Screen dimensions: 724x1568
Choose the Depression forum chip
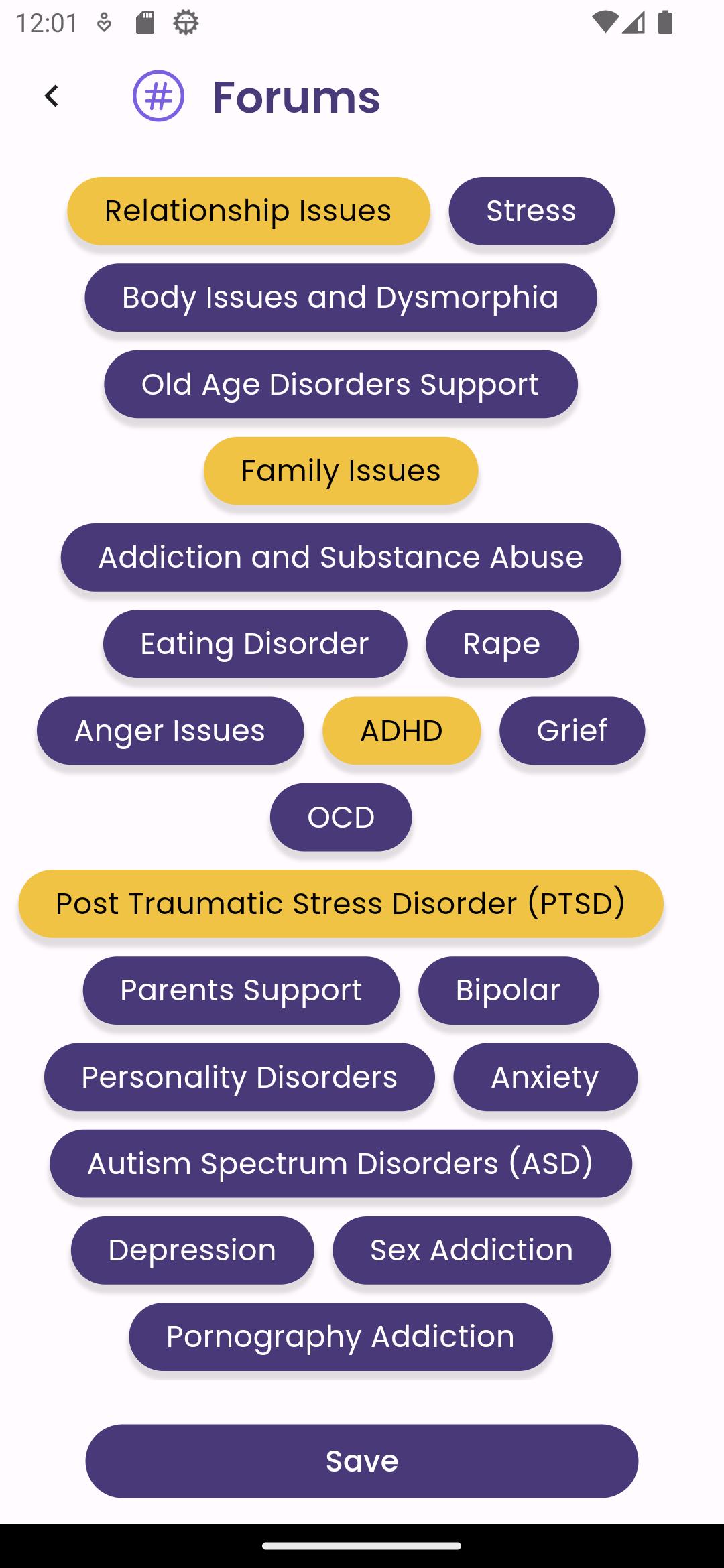tap(192, 1250)
